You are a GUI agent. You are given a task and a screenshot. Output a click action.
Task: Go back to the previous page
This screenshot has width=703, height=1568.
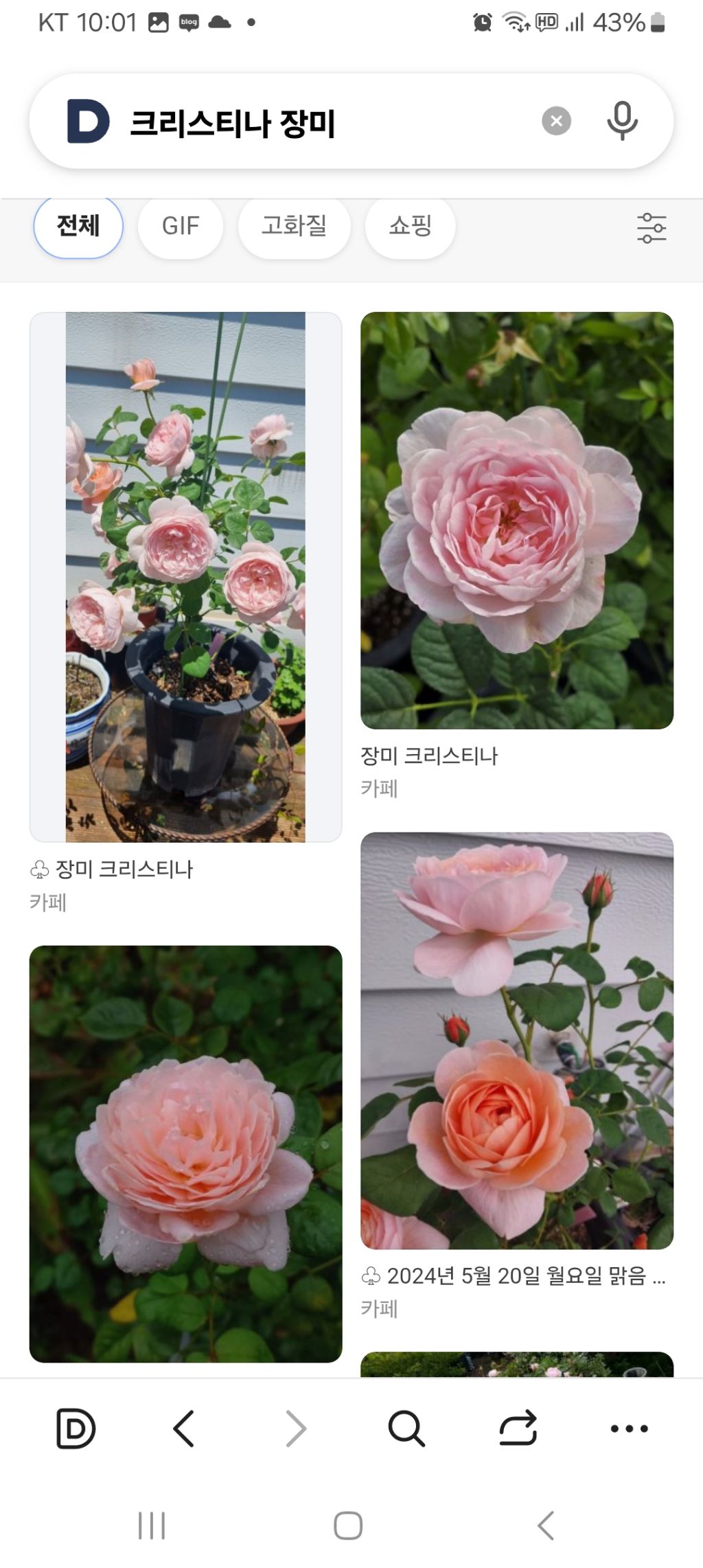coord(184,1429)
